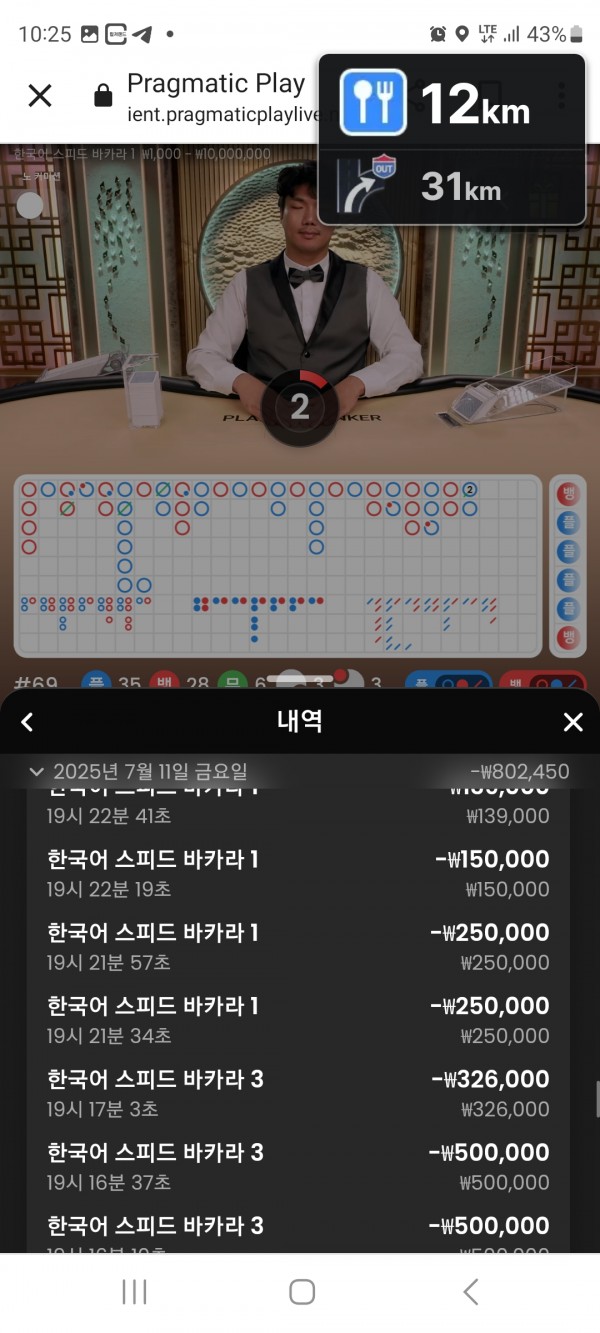Open the browser overflow menu
The width and height of the screenshot is (600, 1333).
(561, 96)
